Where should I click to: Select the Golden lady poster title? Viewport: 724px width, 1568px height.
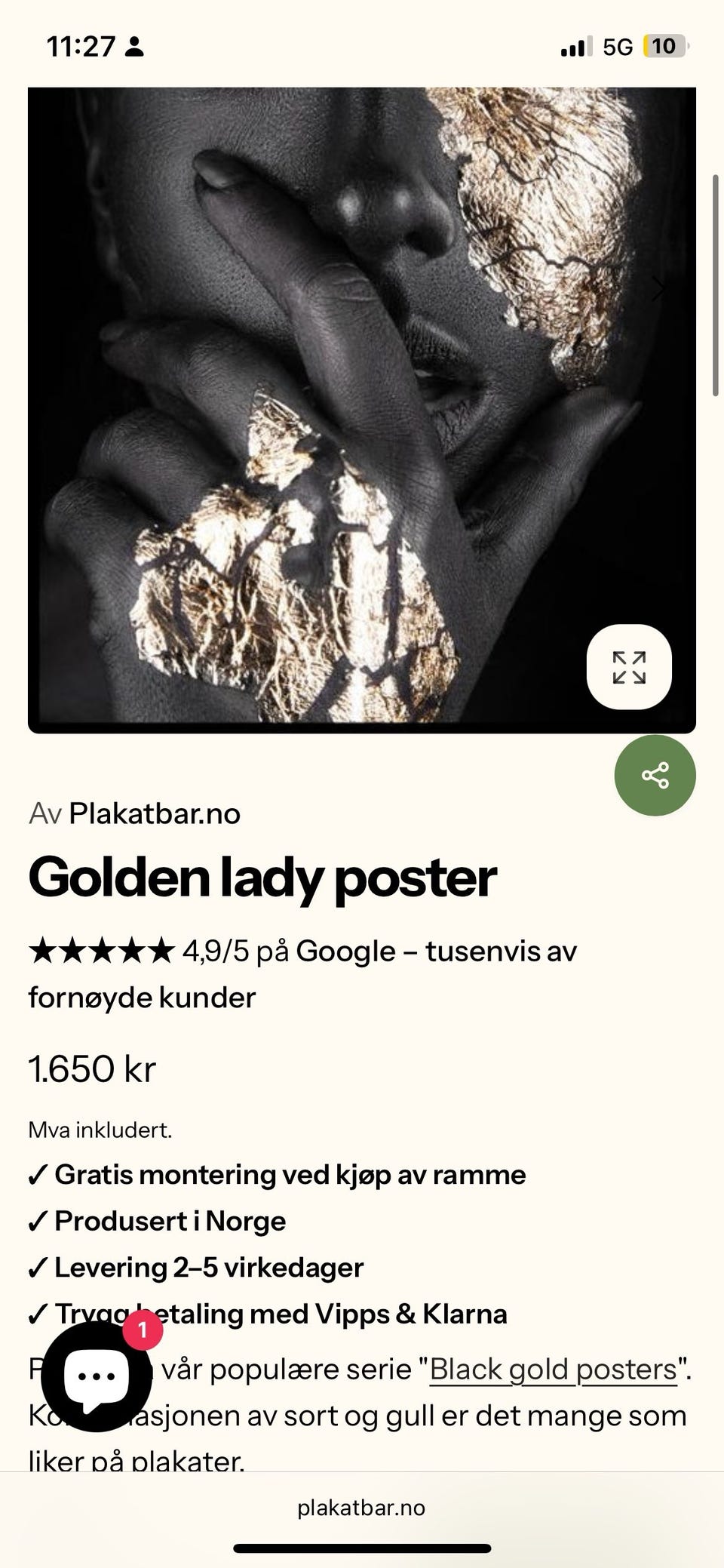[x=262, y=876]
